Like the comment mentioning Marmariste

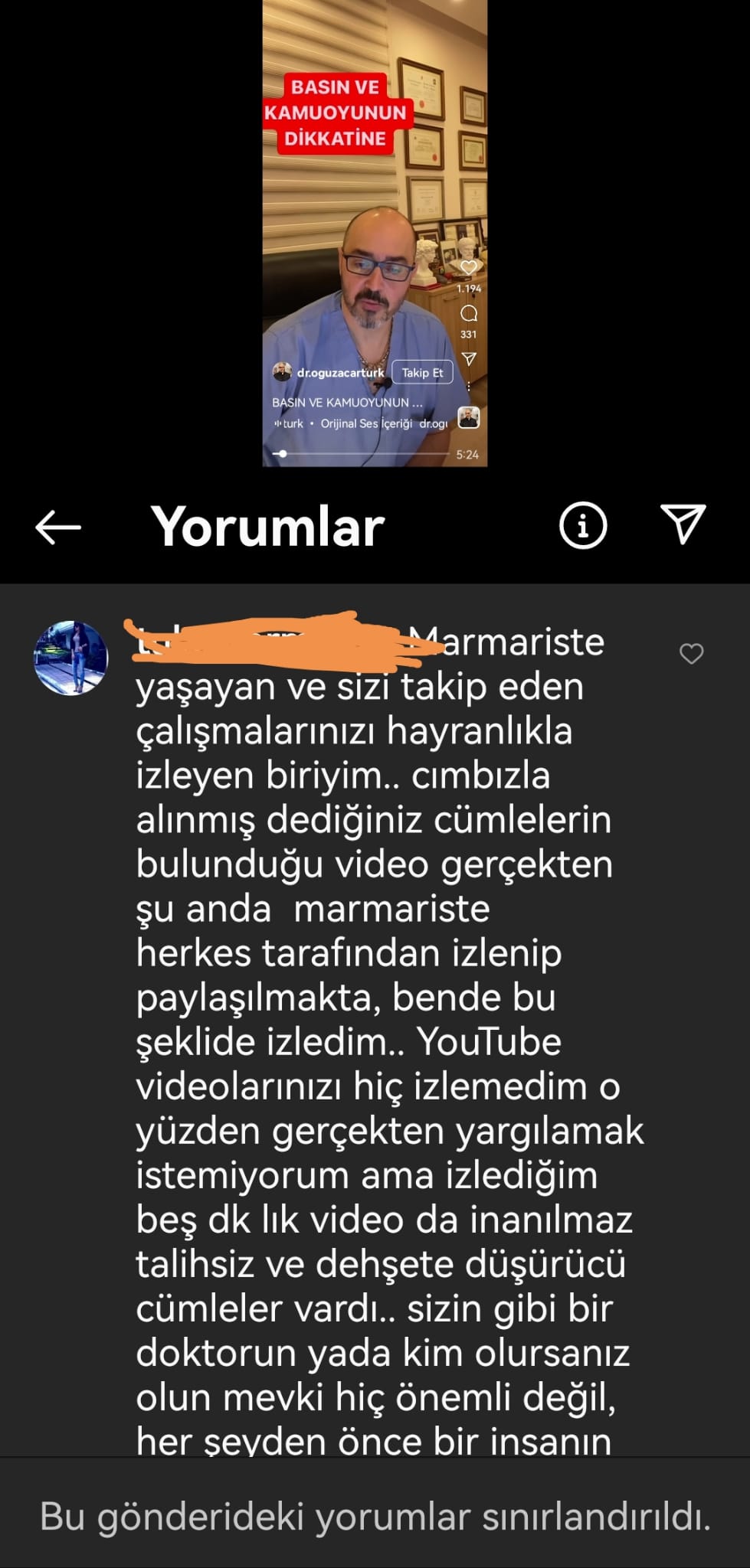pyautogui.click(x=691, y=654)
